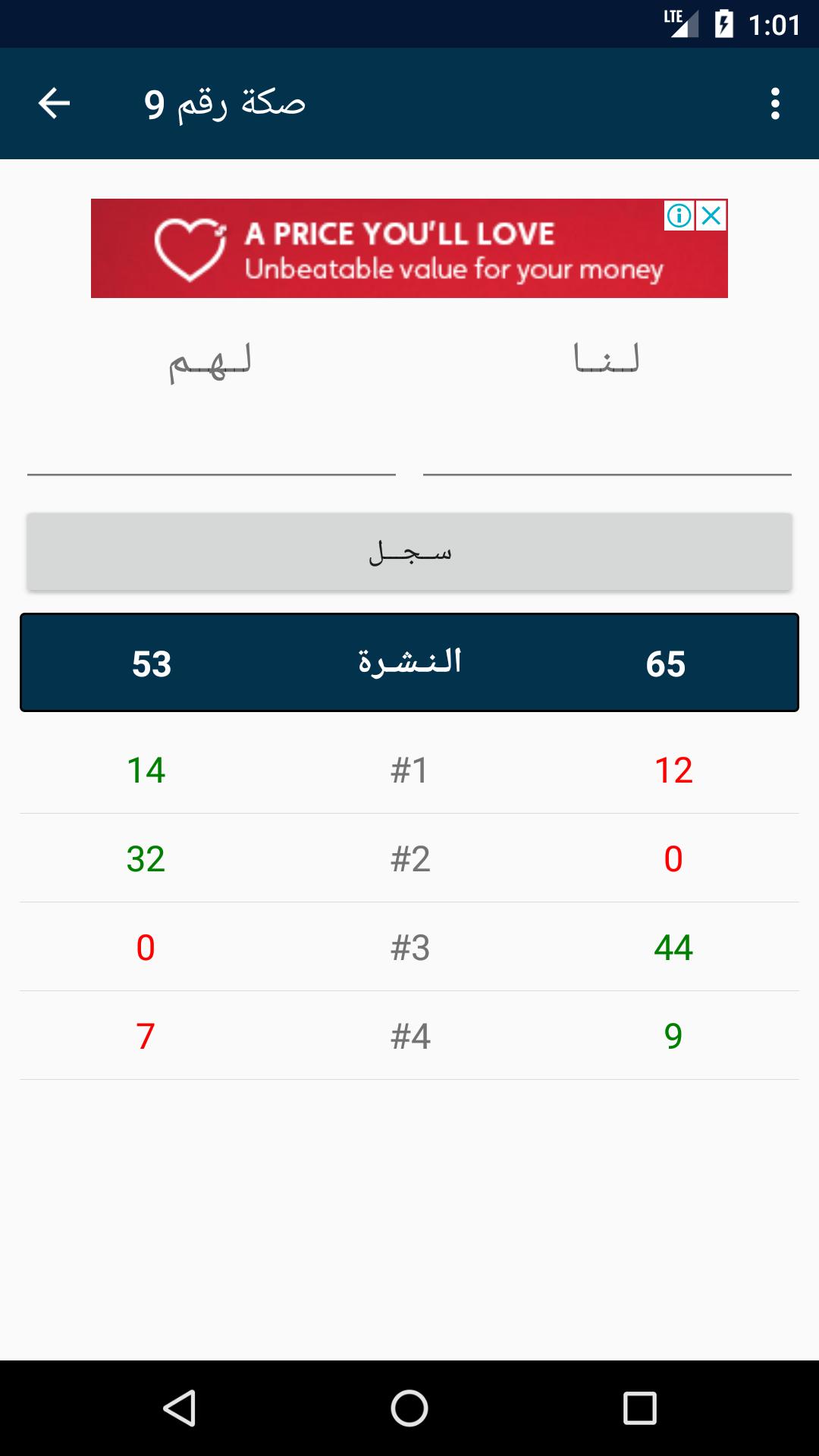Open the ad info icon
The image size is (819, 1456).
679,216
